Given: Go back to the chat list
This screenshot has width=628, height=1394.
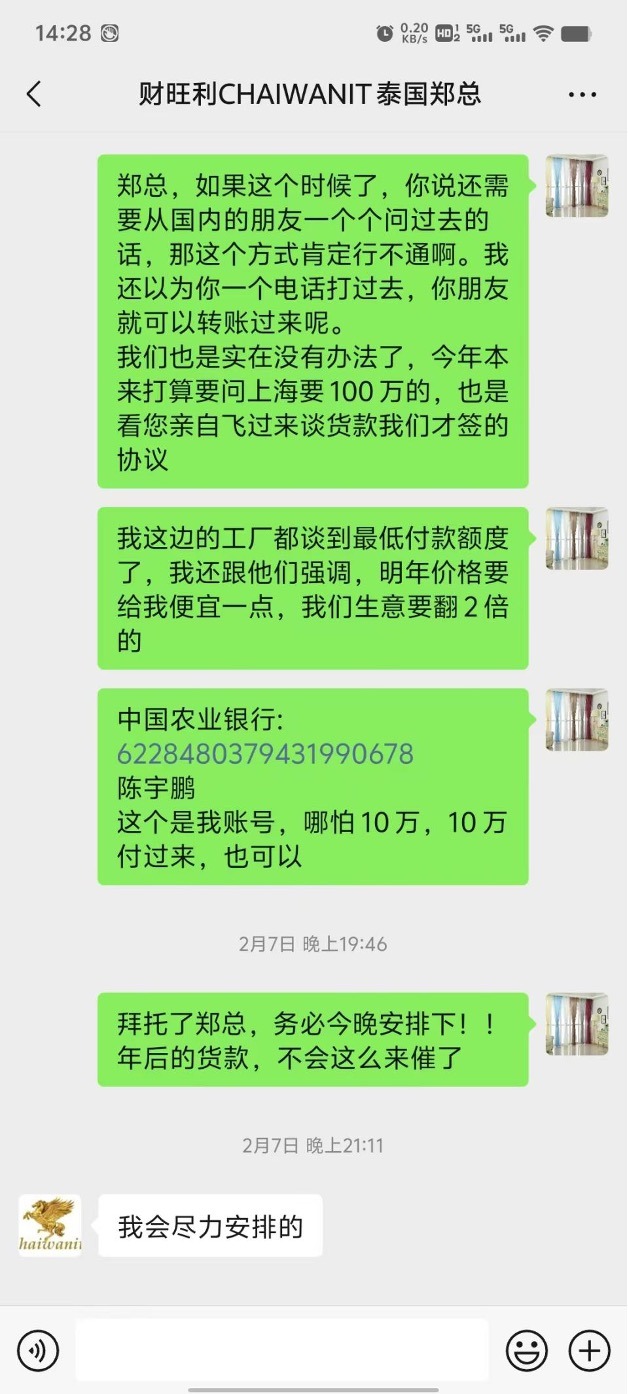Looking at the screenshot, I should pyautogui.click(x=34, y=95).
